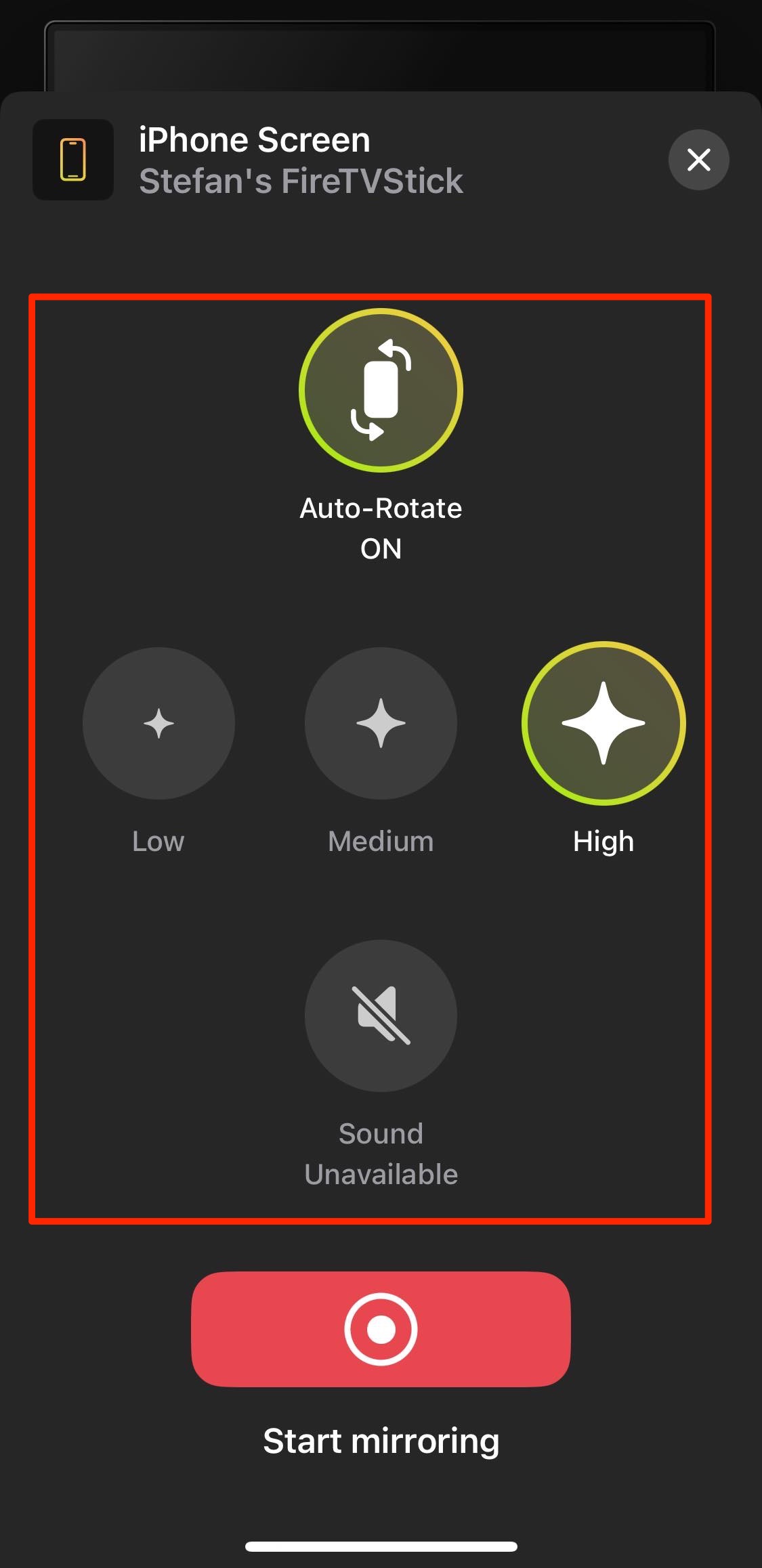762x1568 pixels.
Task: Switch quality to Medium
Action: coord(381,723)
